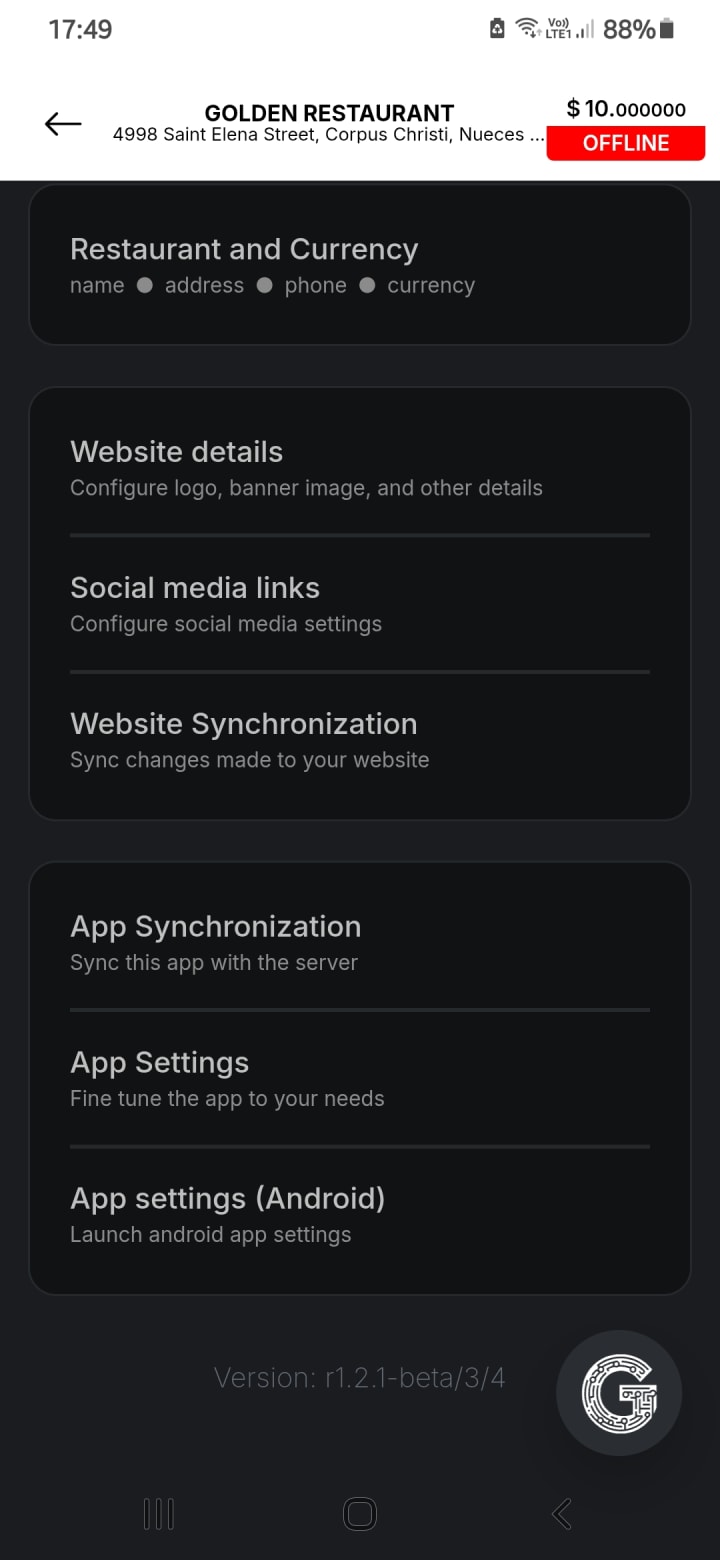Open Restaurant and Currency settings
Screen dimensions: 720x1560
[360, 265]
